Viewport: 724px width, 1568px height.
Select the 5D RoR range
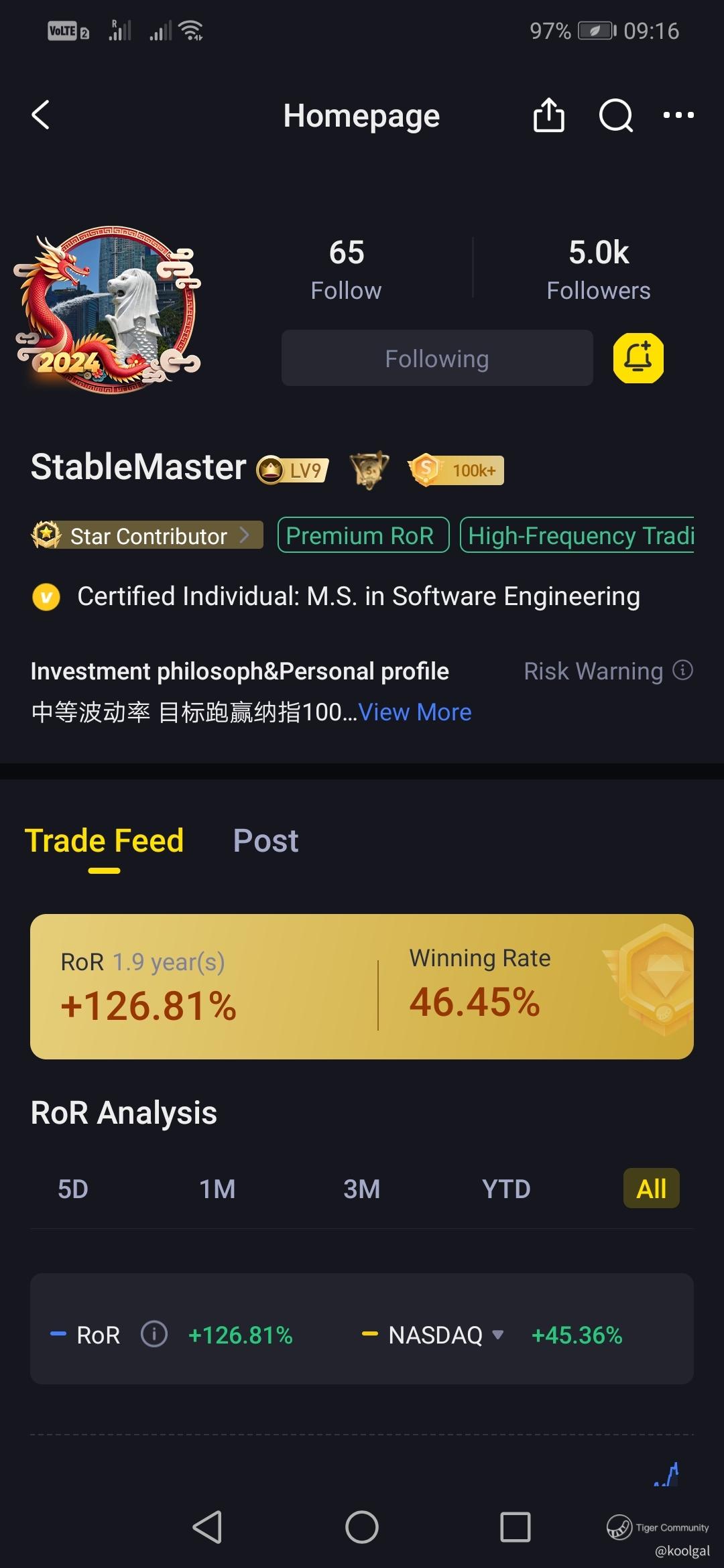click(73, 1189)
